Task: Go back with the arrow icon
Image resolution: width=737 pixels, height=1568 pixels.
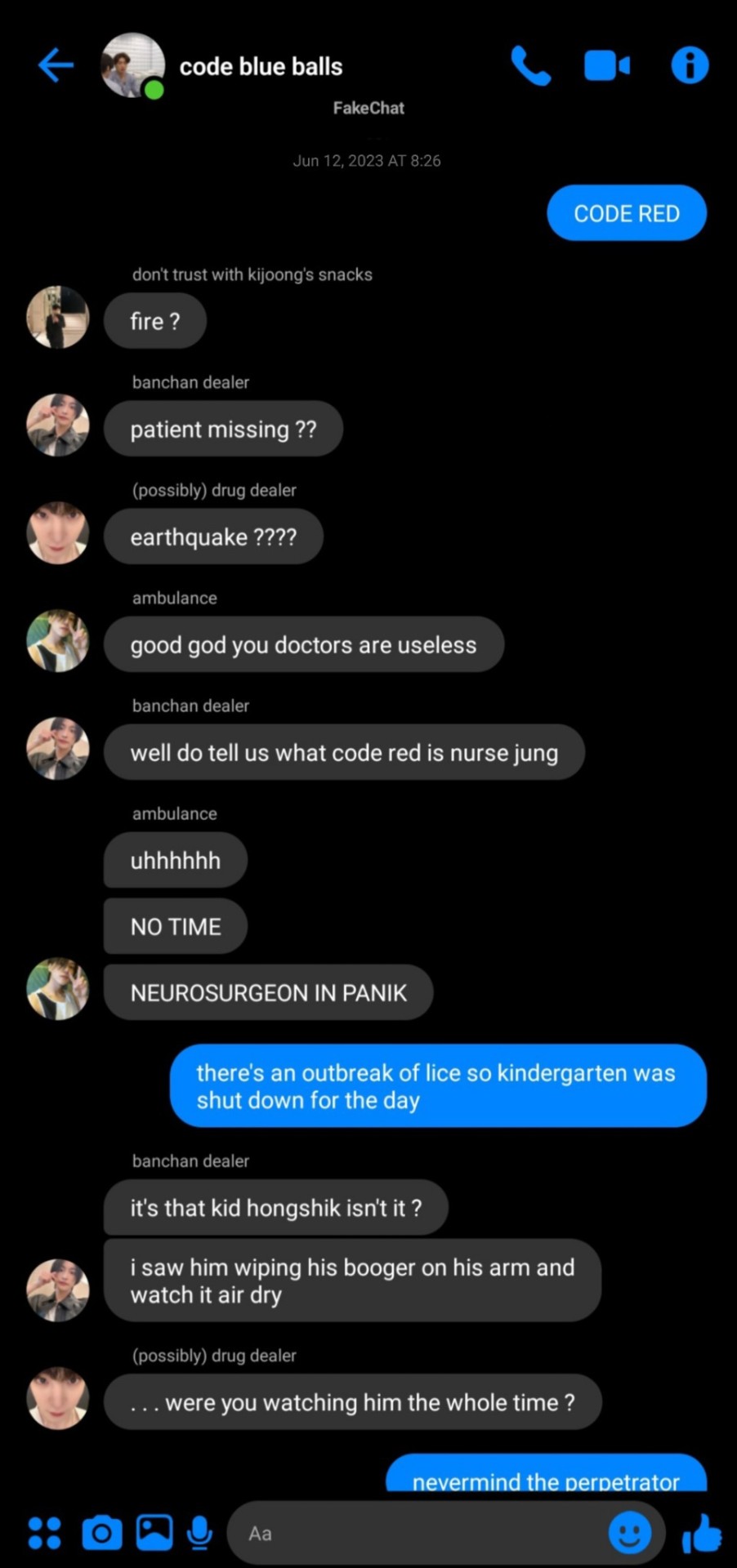Action: pyautogui.click(x=56, y=65)
